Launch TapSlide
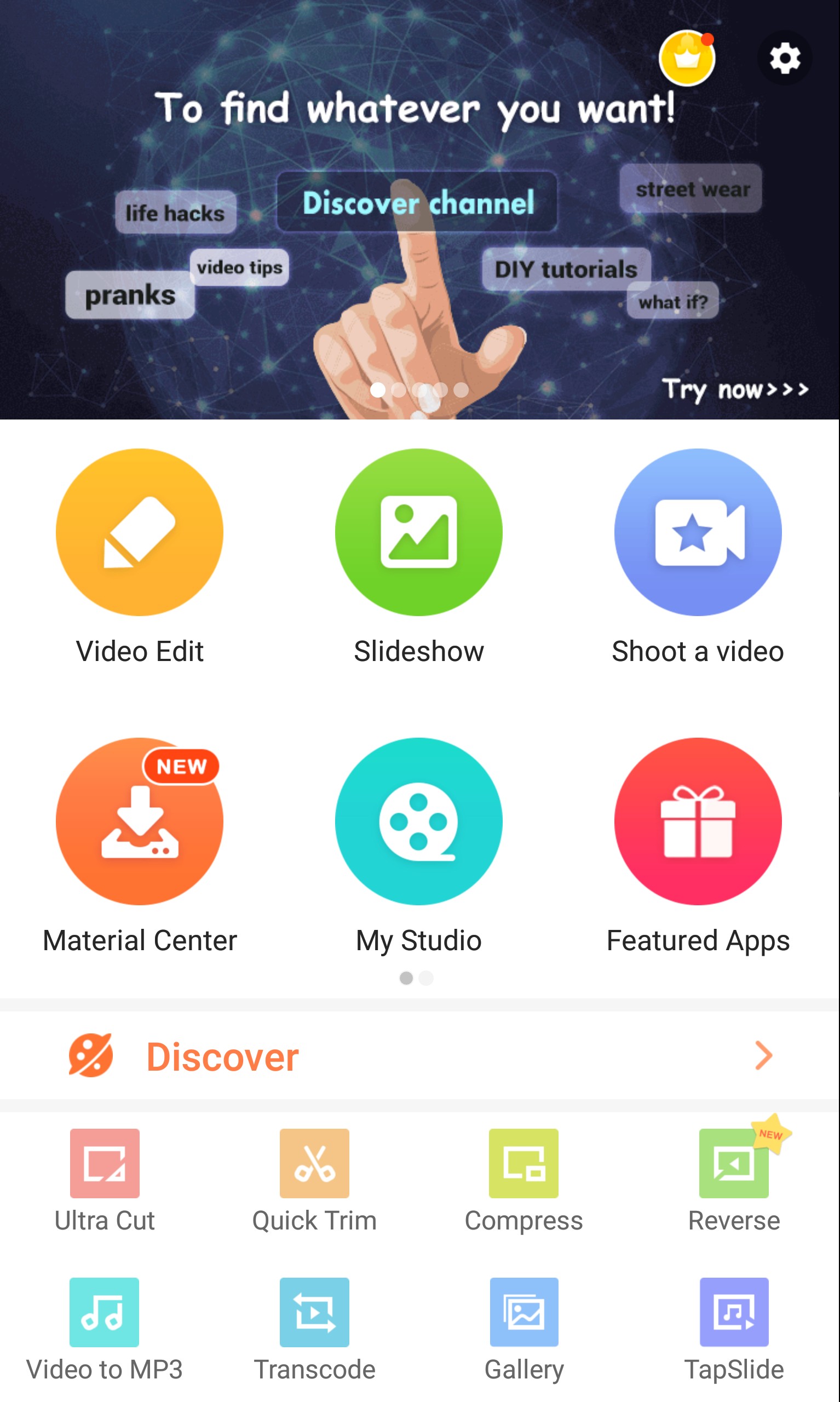840x1402 pixels. coord(734,1312)
